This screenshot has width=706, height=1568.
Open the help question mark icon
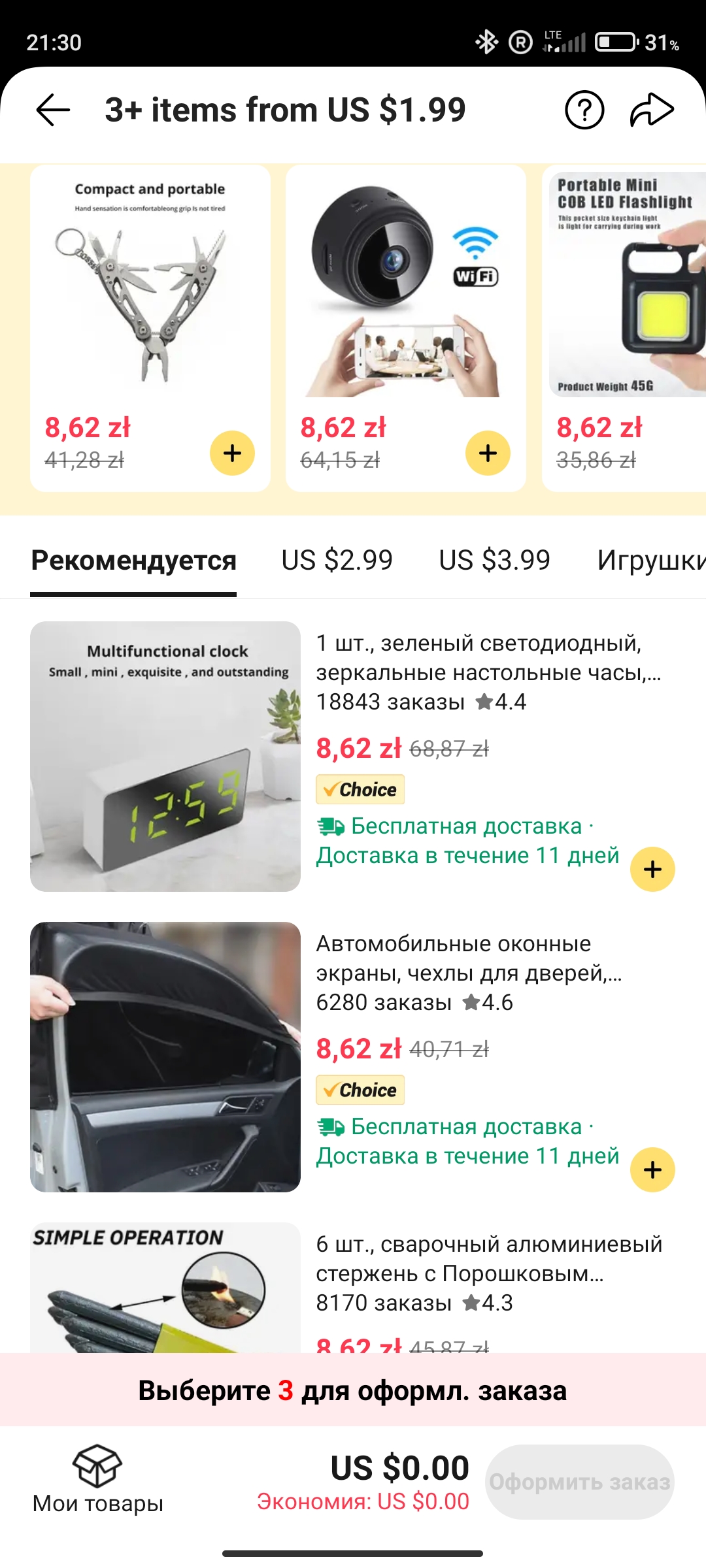click(x=584, y=110)
